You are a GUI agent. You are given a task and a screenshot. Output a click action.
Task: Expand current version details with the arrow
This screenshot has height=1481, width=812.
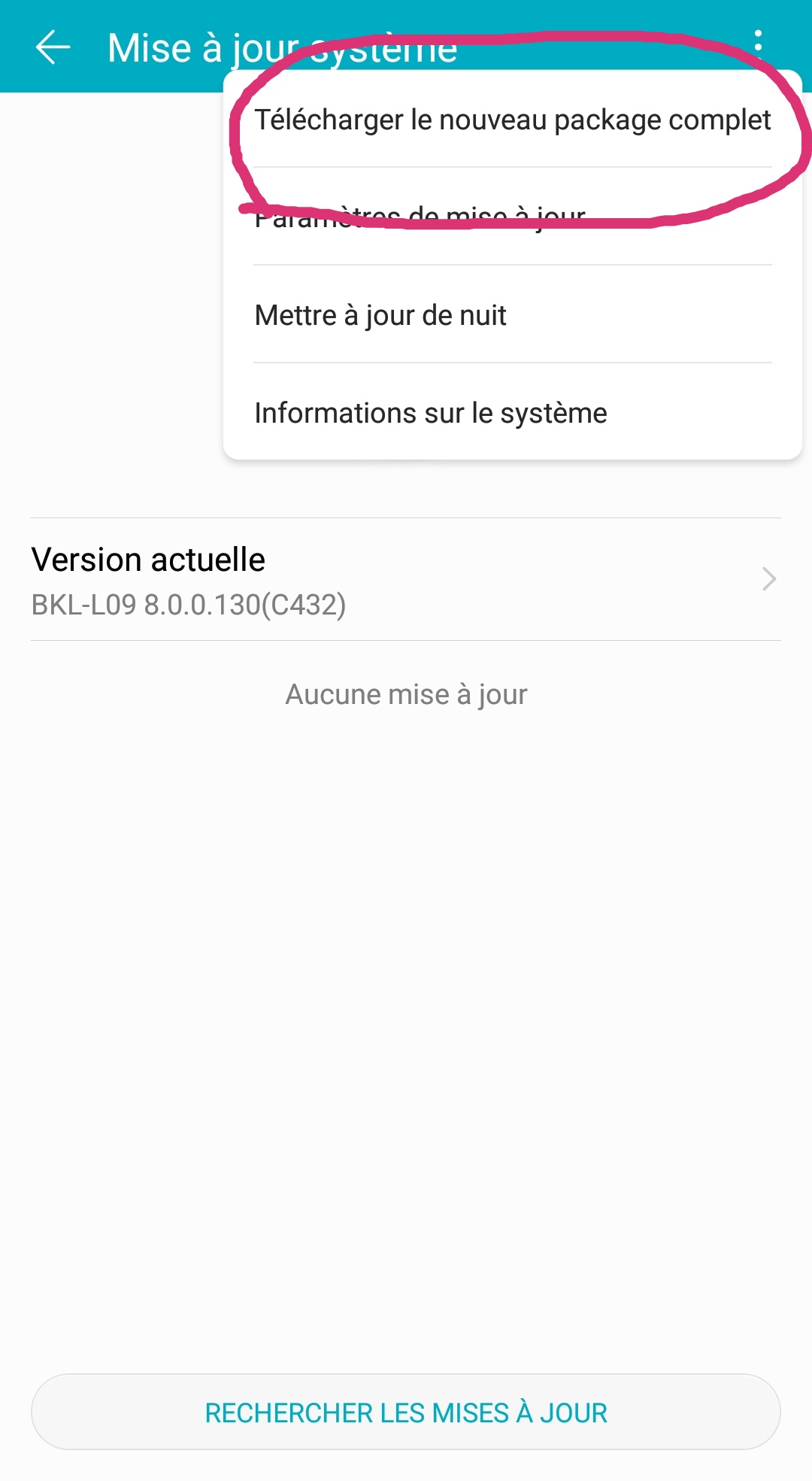click(x=769, y=579)
